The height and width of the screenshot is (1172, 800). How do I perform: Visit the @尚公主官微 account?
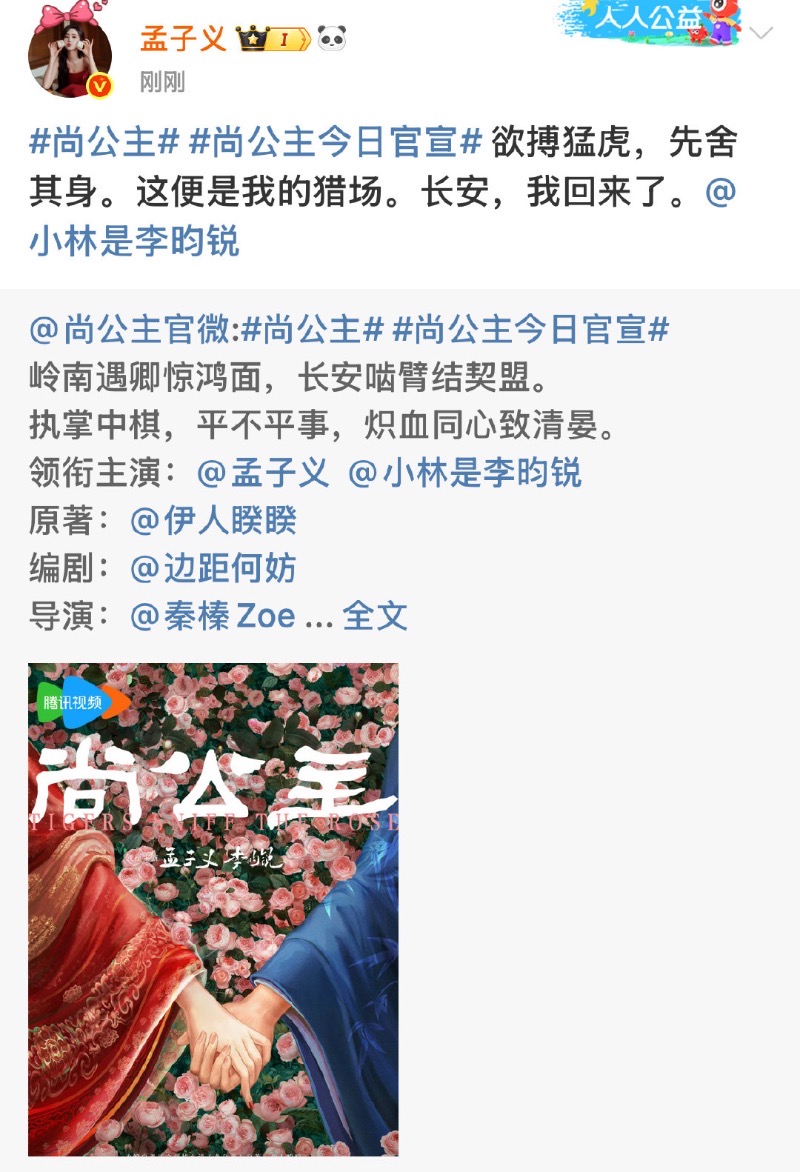[132, 329]
